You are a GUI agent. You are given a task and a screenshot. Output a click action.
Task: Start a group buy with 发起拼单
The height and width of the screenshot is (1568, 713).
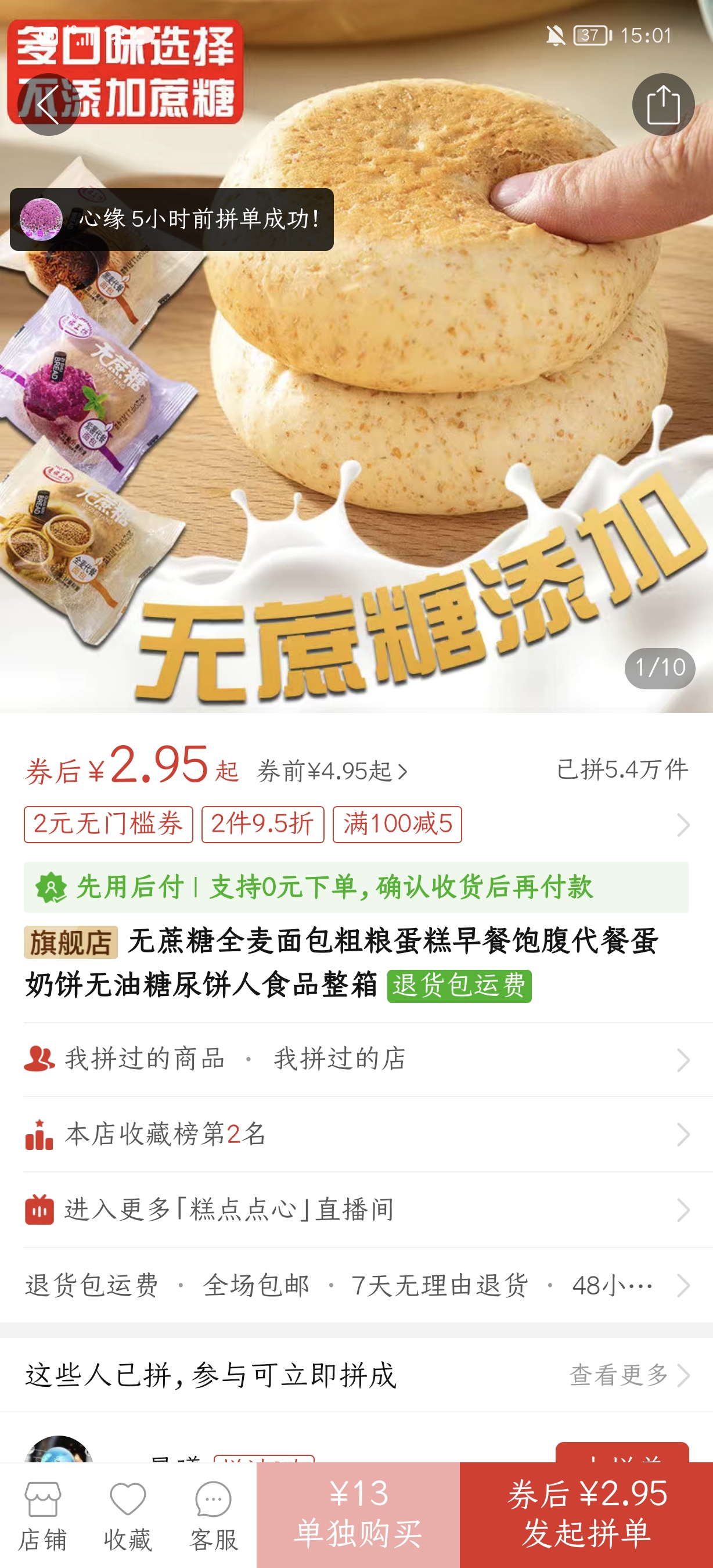pos(586,1515)
